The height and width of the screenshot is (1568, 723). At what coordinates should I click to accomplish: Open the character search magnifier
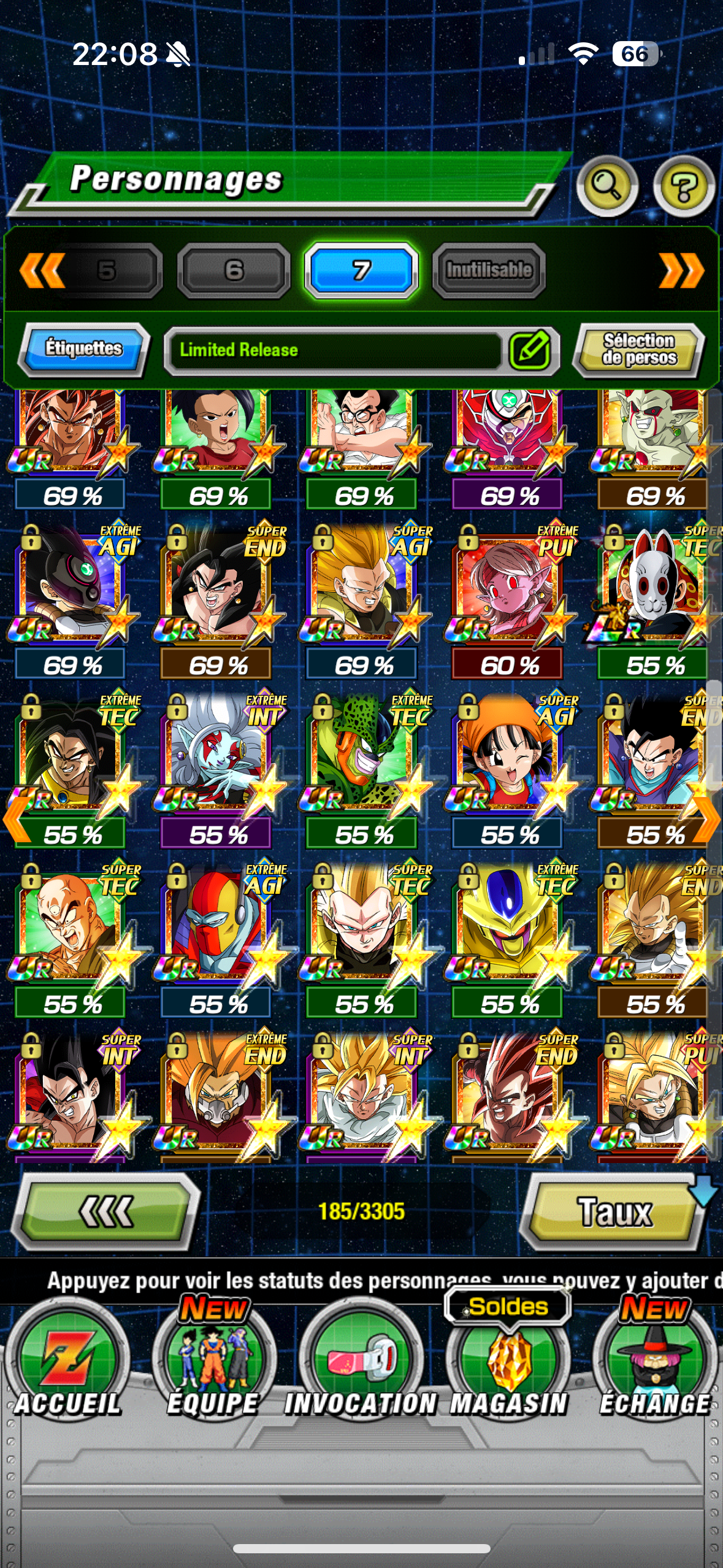606,185
